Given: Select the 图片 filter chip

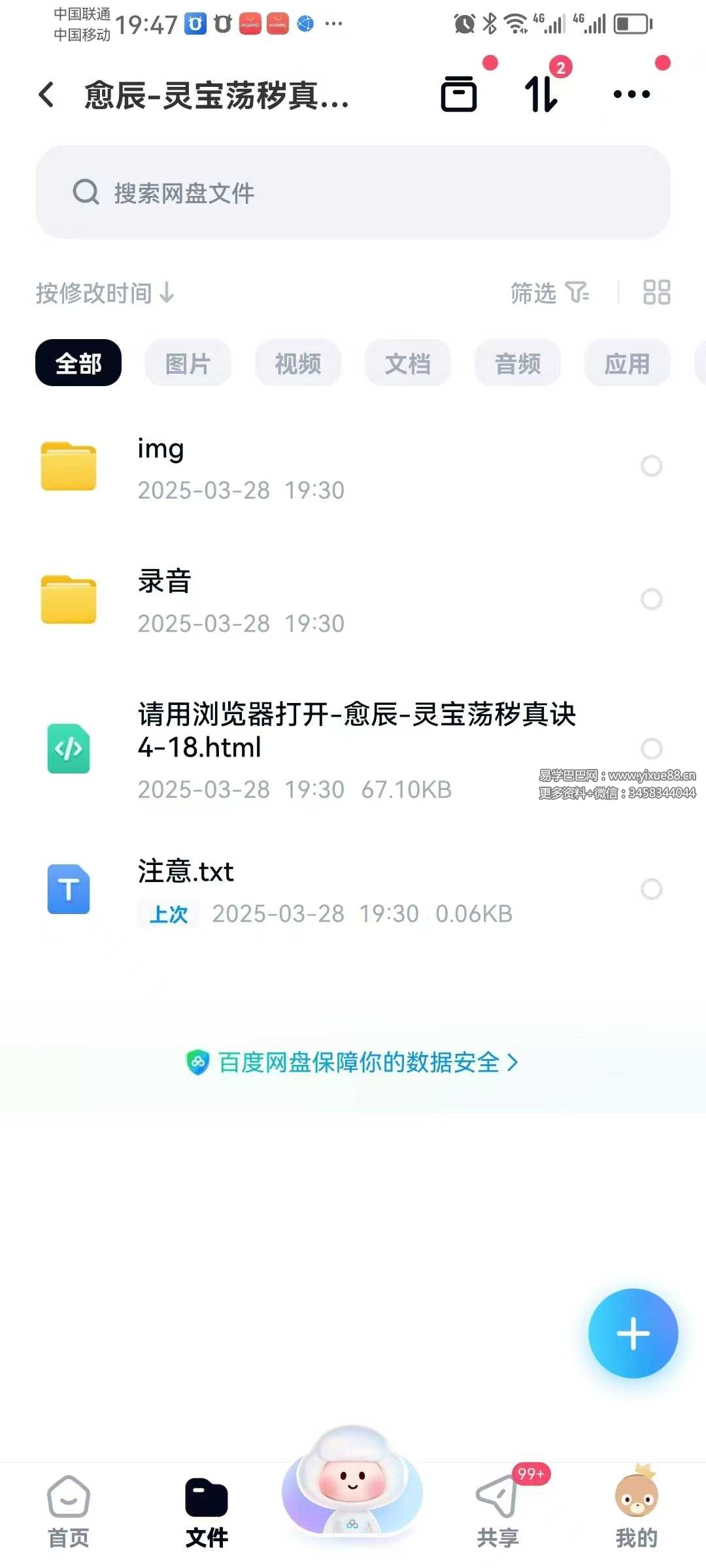Looking at the screenshot, I should (188, 363).
